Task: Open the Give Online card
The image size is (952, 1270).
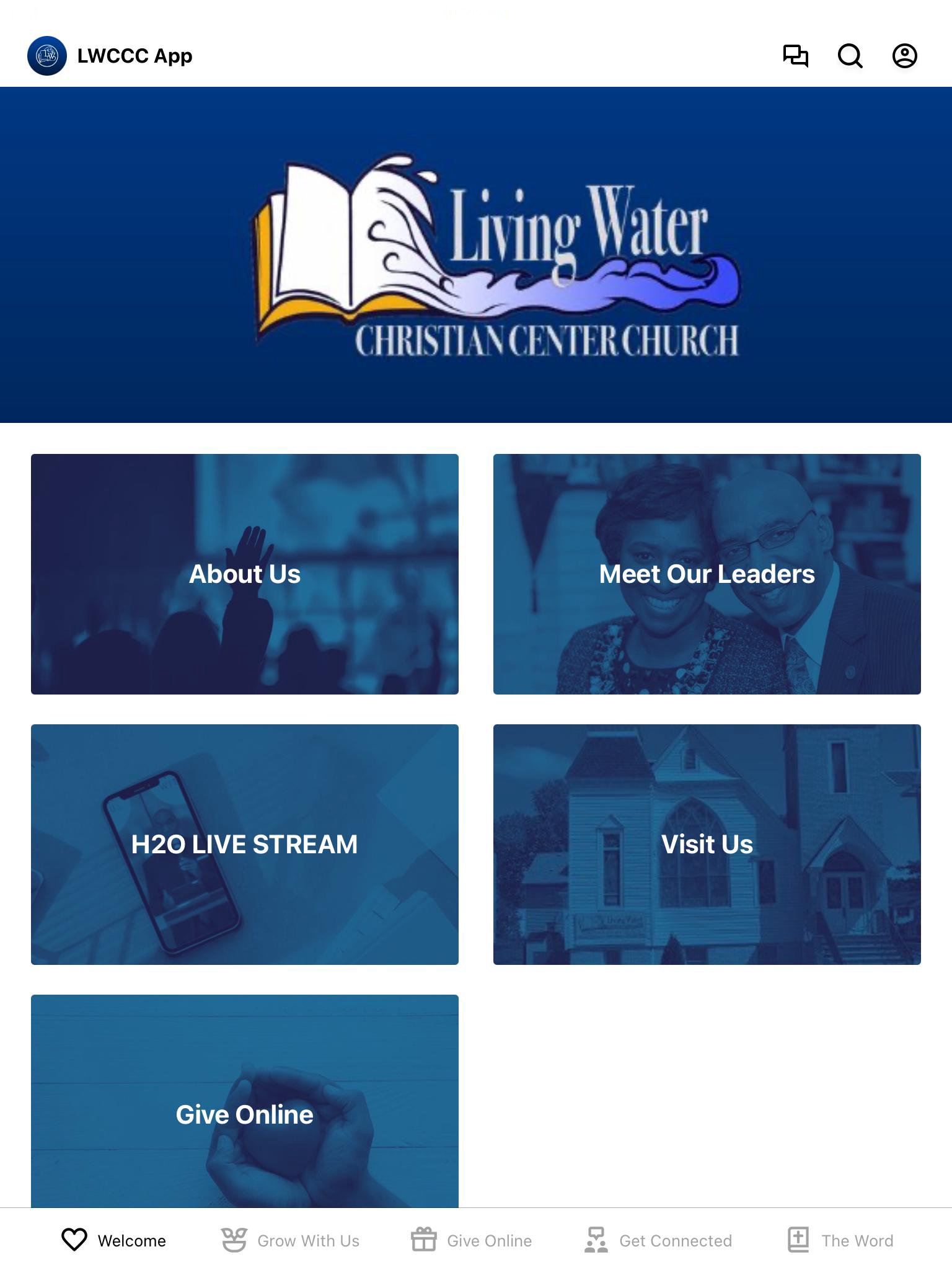Action: pos(245,1101)
